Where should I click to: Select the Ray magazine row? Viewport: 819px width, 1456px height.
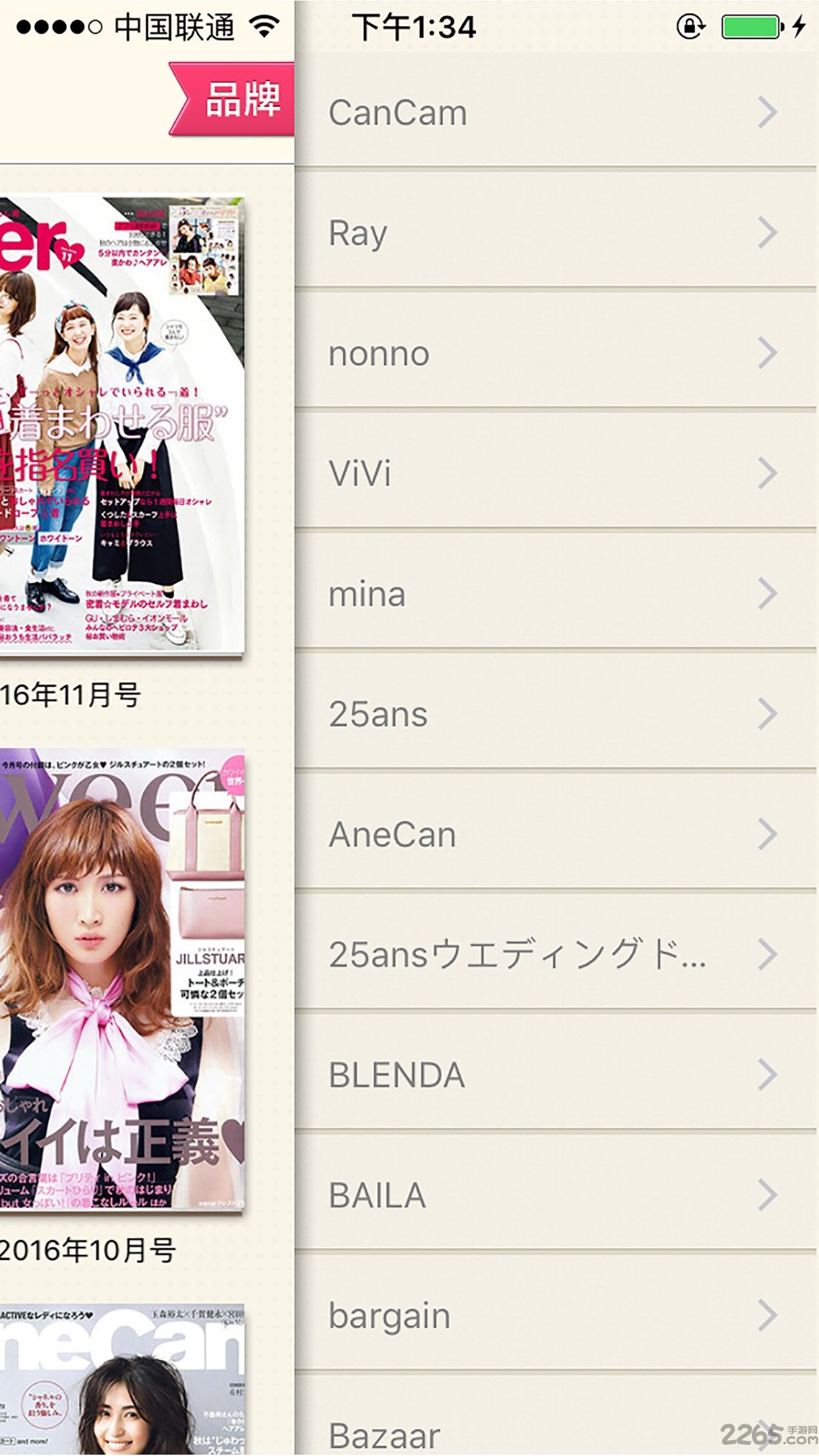(554, 232)
